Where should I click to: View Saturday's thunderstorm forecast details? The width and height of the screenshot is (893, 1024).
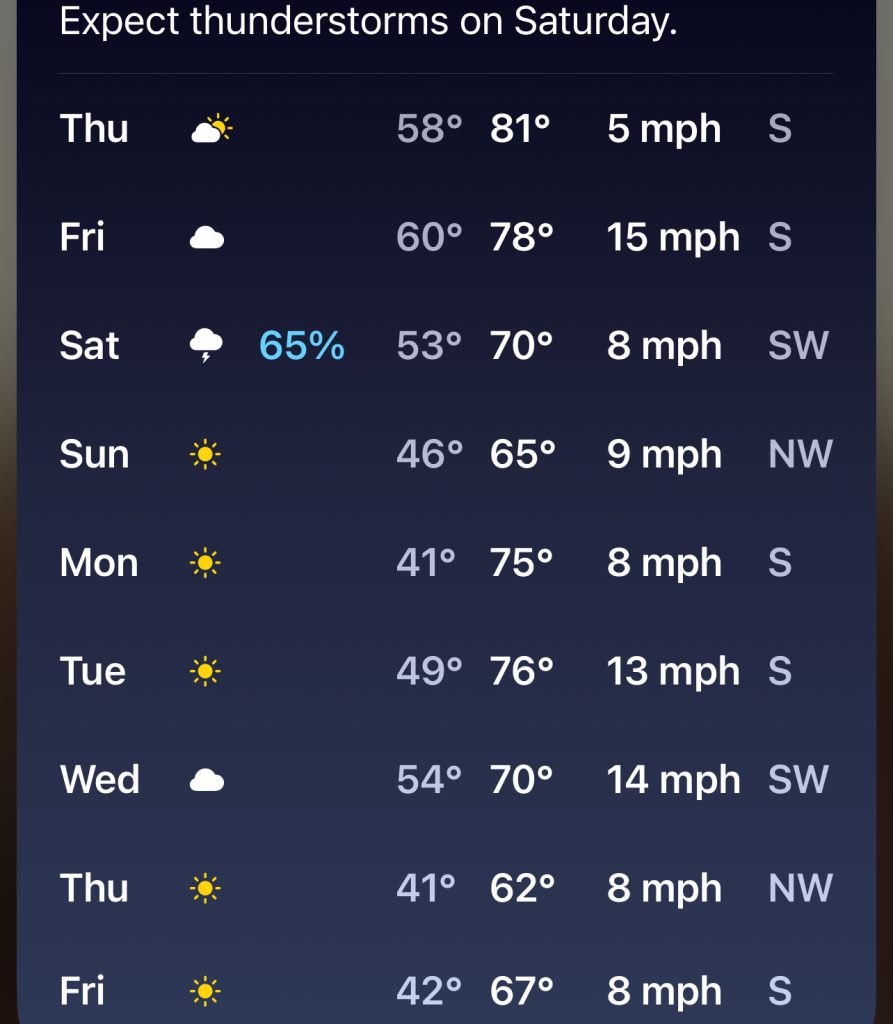point(446,346)
